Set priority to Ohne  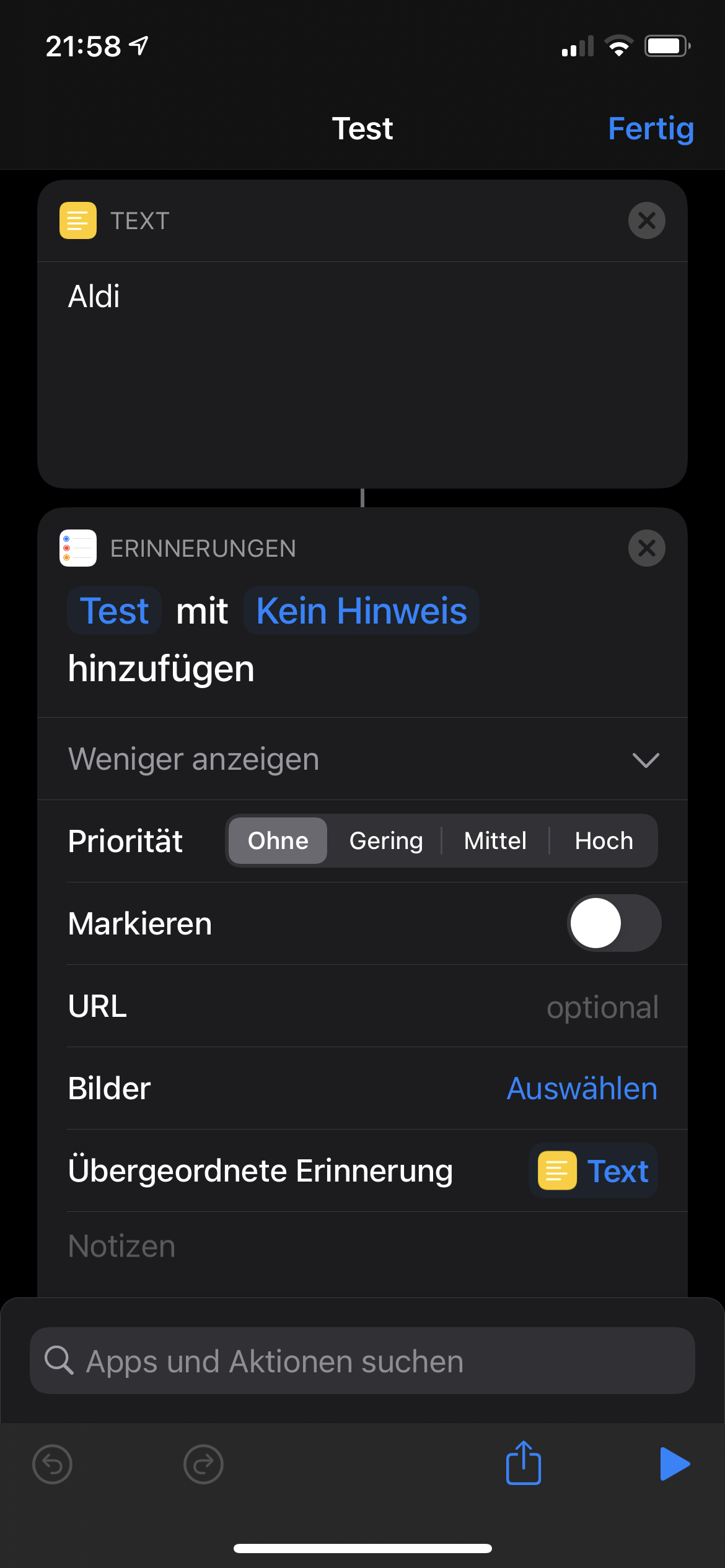[278, 841]
